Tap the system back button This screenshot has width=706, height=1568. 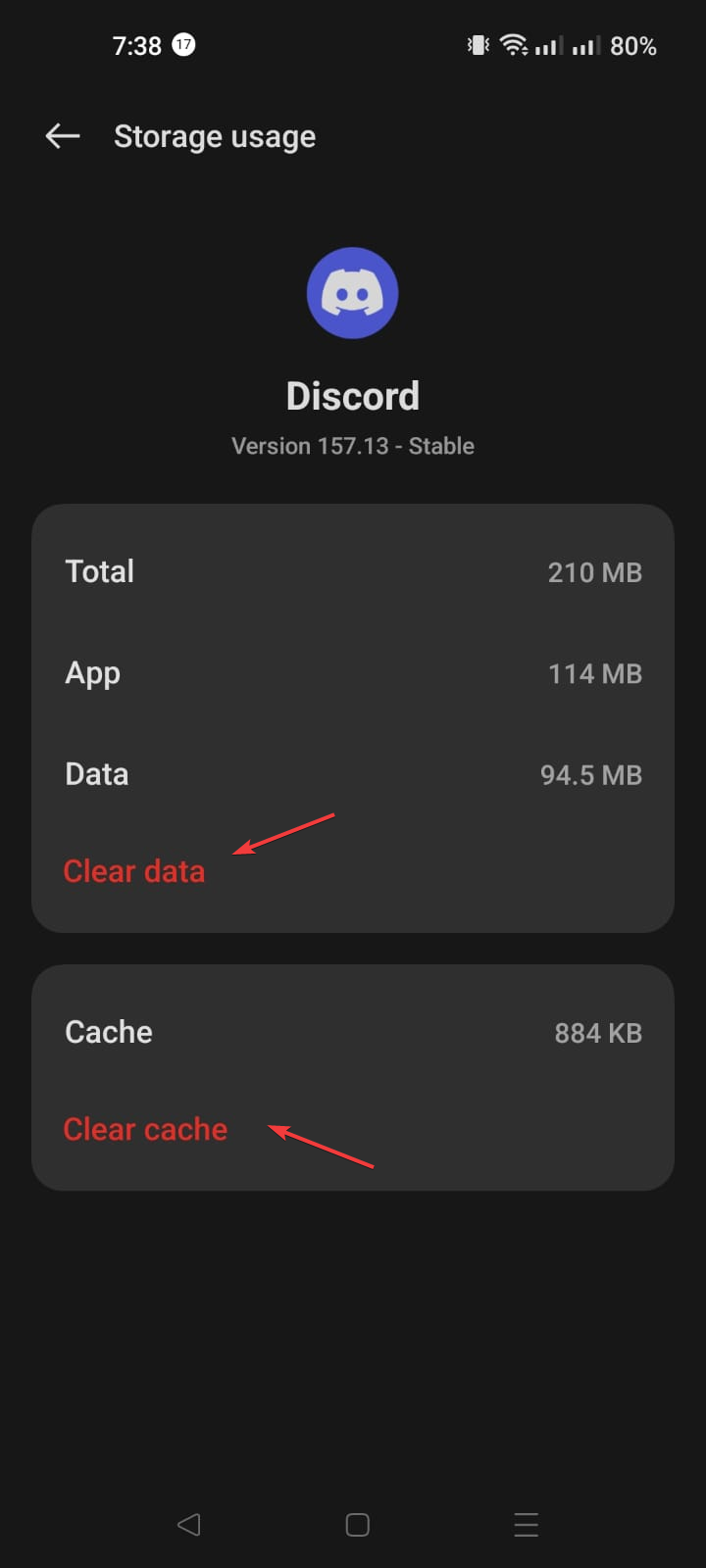[189, 1524]
